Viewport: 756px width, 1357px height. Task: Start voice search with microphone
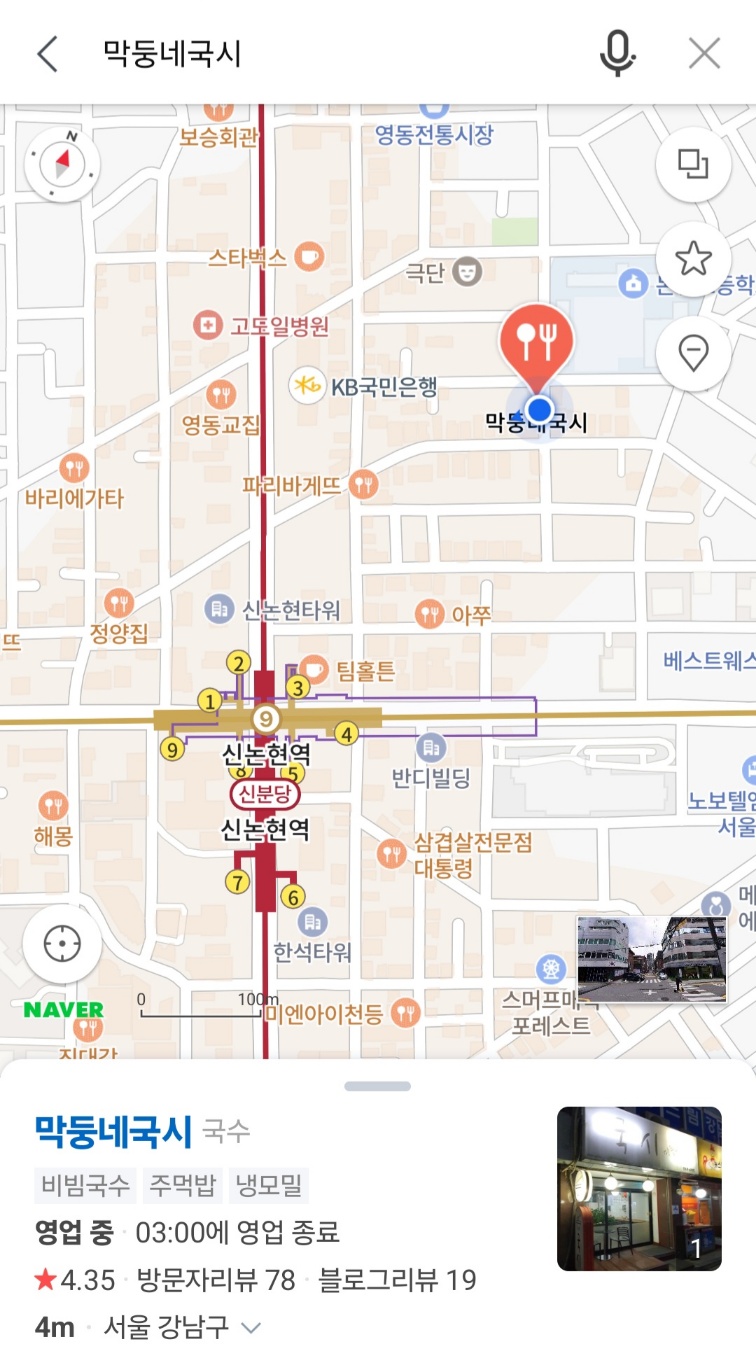pos(617,54)
